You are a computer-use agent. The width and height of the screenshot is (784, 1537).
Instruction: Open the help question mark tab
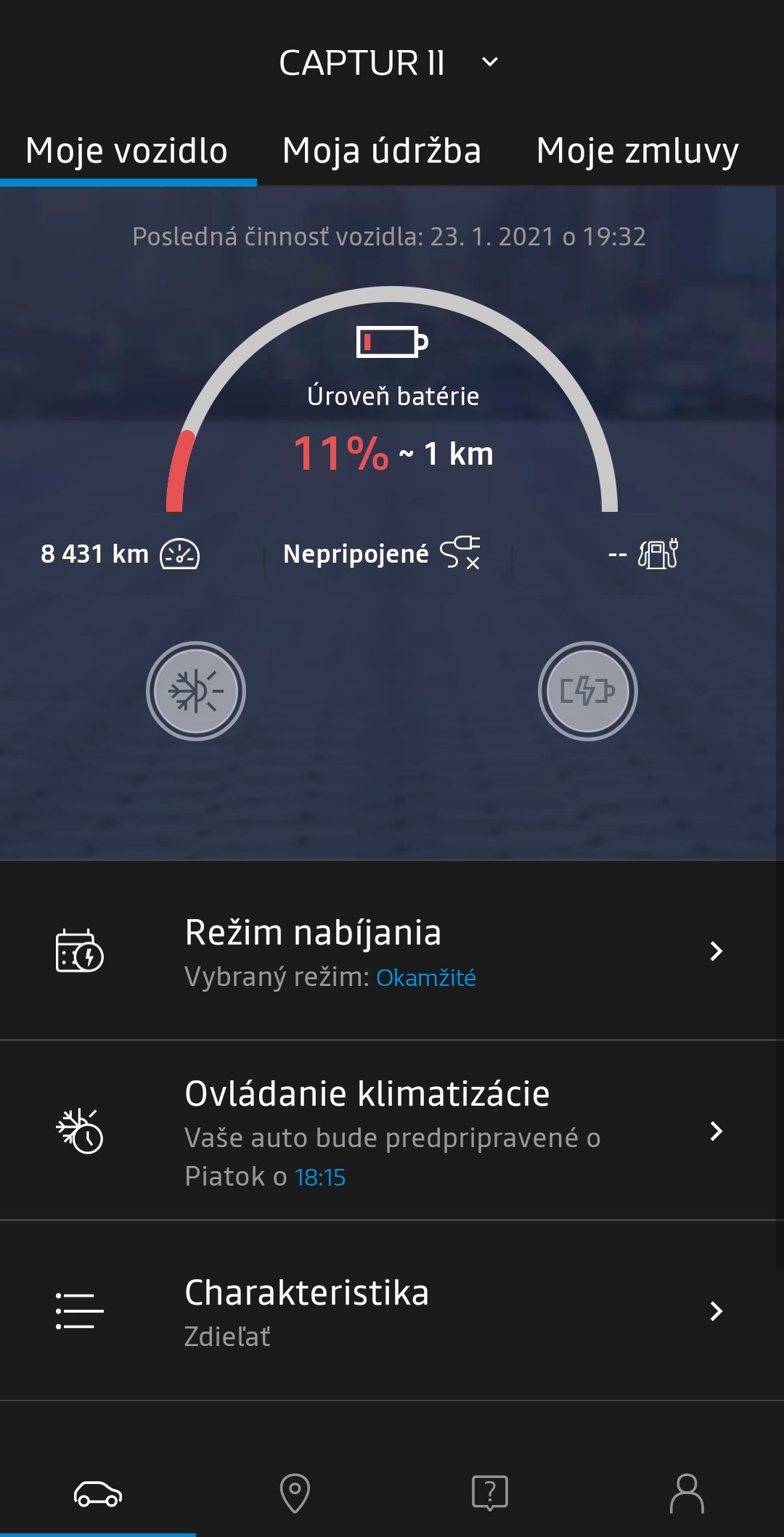coord(490,1493)
